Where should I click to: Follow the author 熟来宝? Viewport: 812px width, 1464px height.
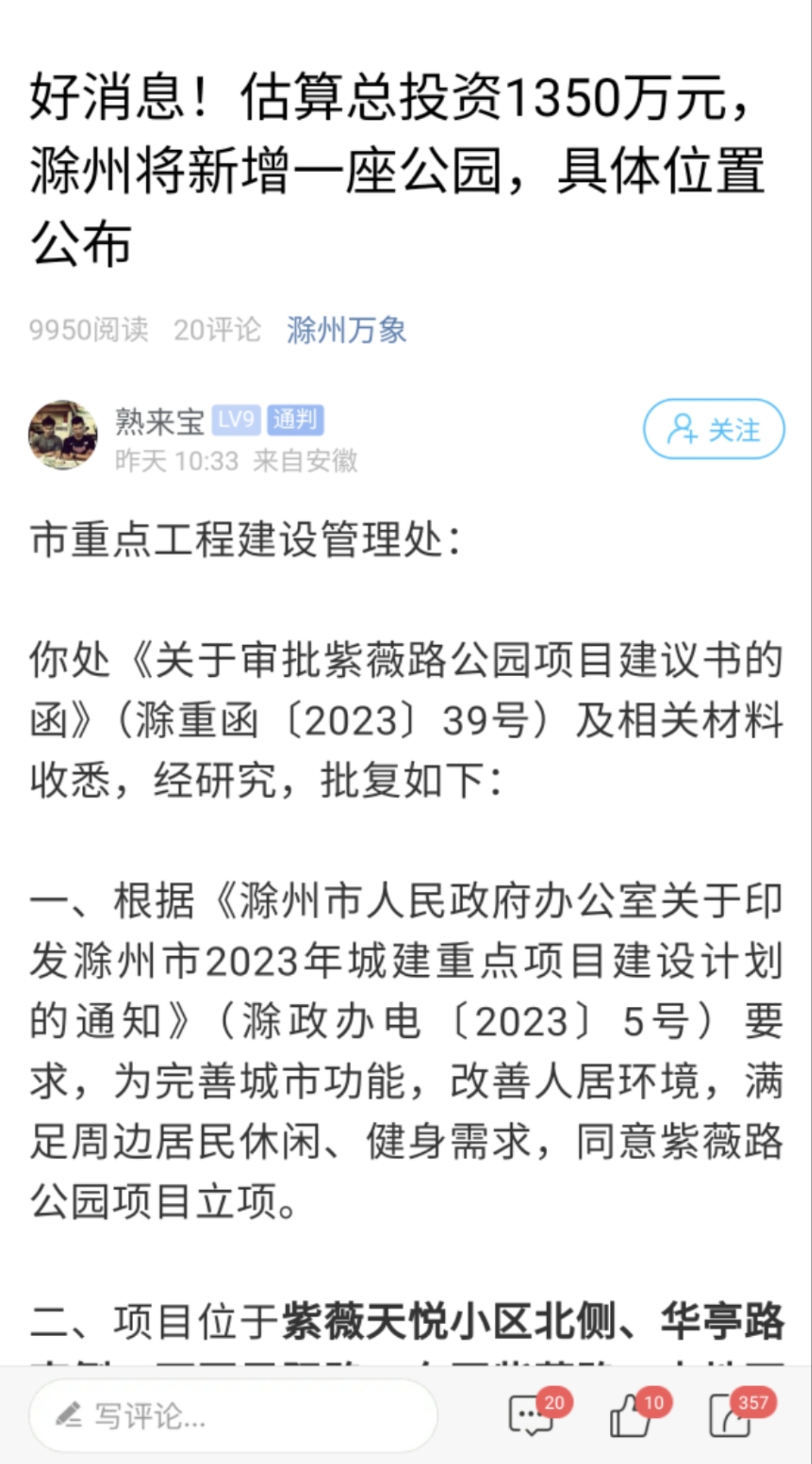[713, 429]
